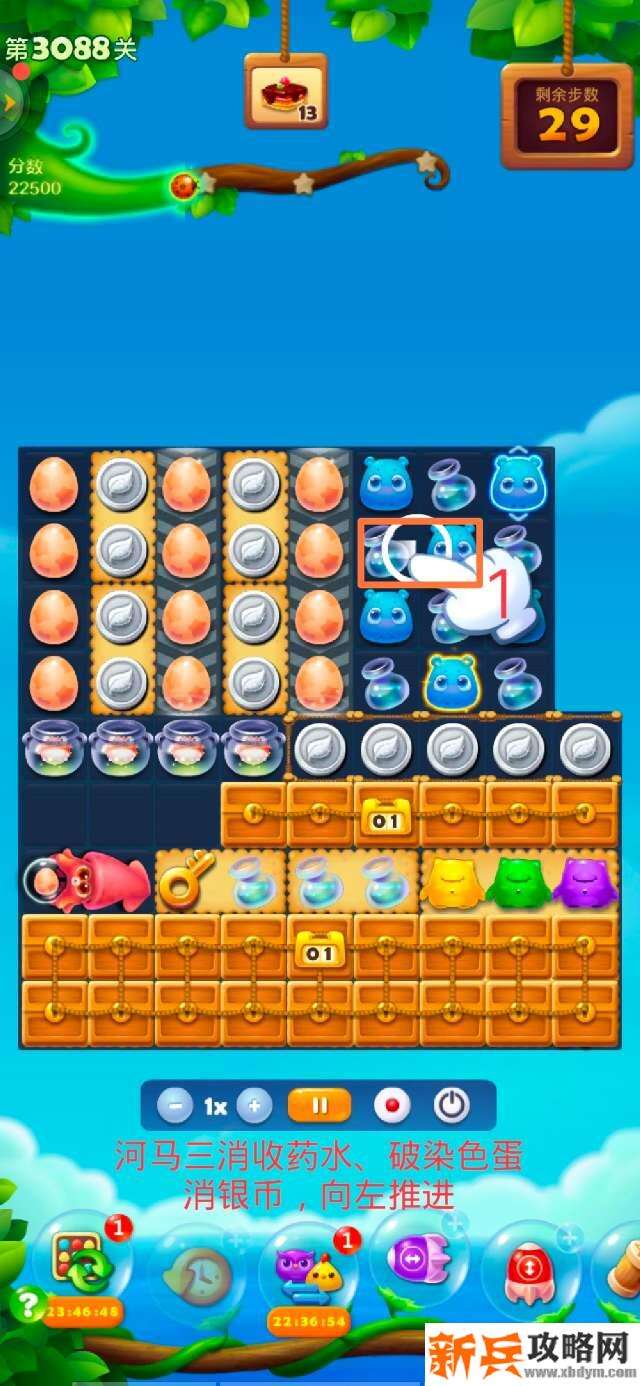
Task: Start recording with the red dot button
Action: coord(392,1106)
